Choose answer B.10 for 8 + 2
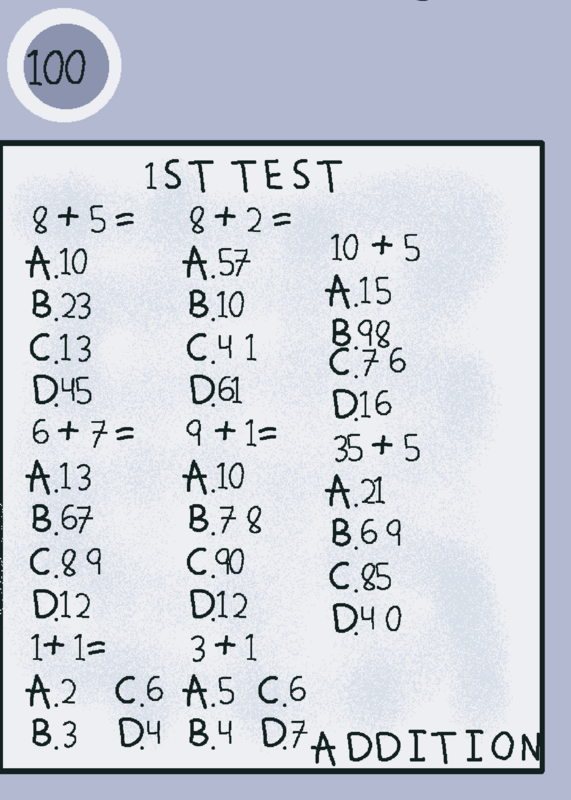Viewport: 571px width, 800px height. (216, 305)
